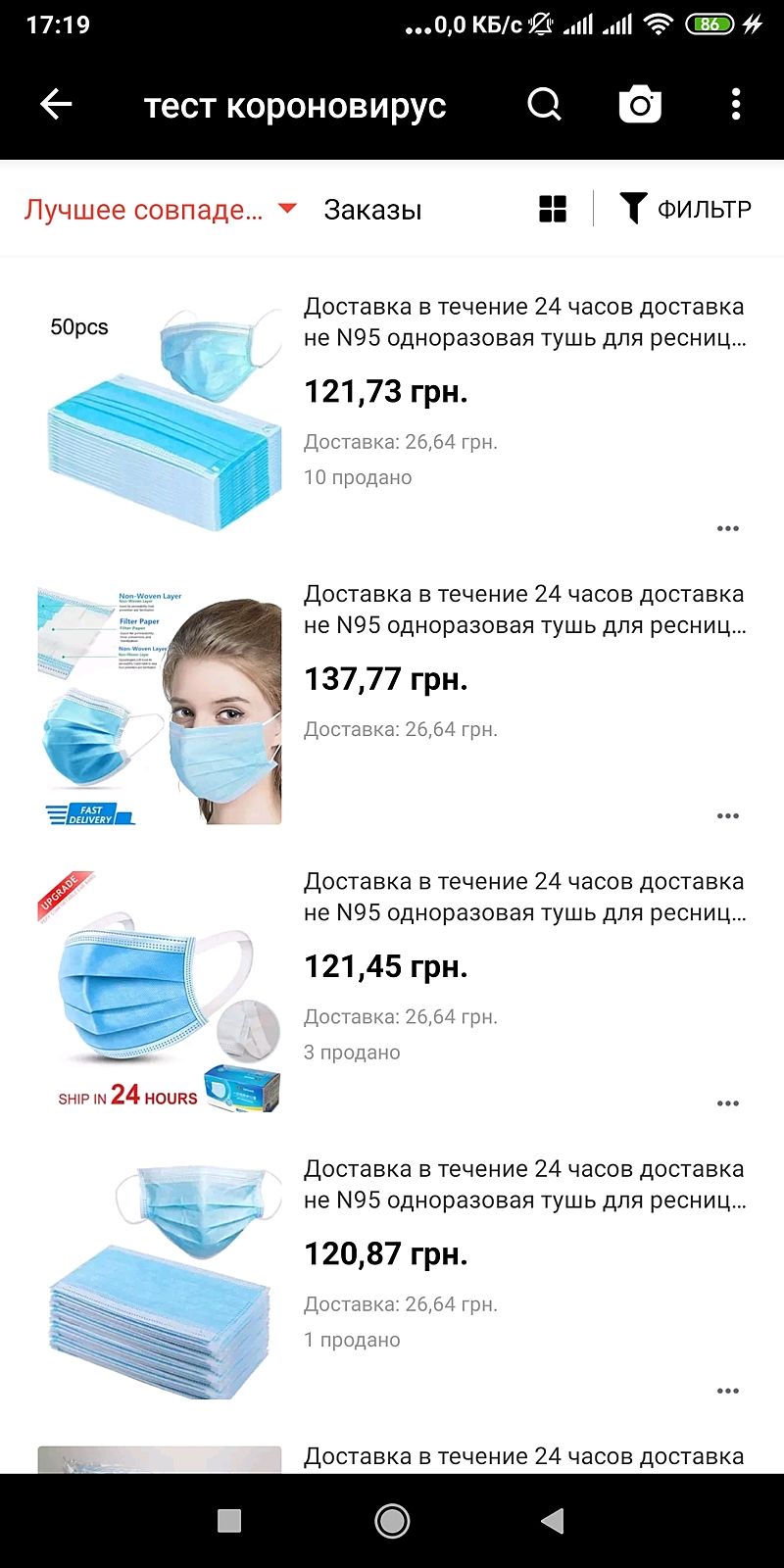The height and width of the screenshot is (1568, 784).
Task: Go to the home screen via the navigation bar
Action: 392,1520
